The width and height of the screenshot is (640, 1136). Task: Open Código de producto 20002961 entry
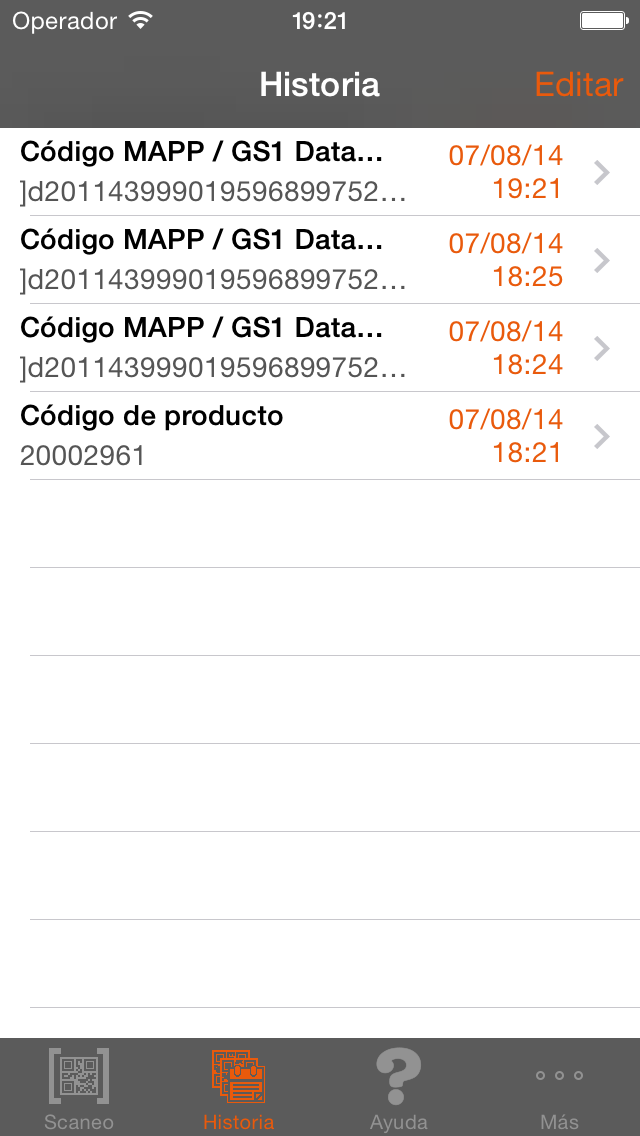(320, 436)
